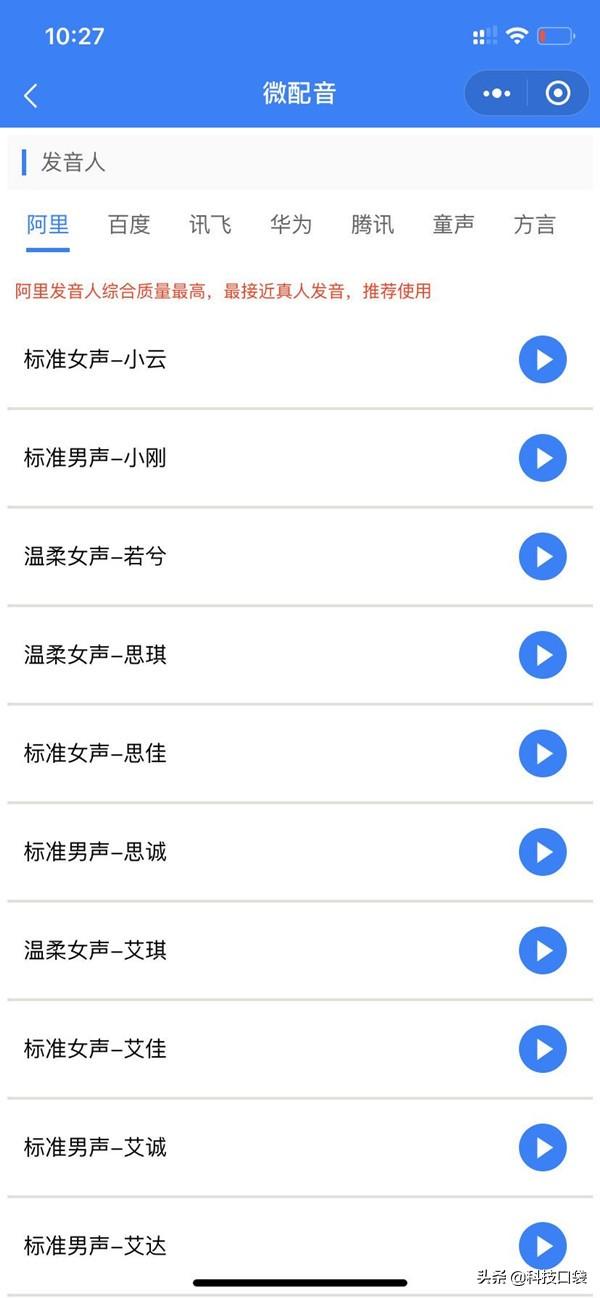
Task: Play the 标准男声-思诚 voice sample
Action: (x=543, y=852)
